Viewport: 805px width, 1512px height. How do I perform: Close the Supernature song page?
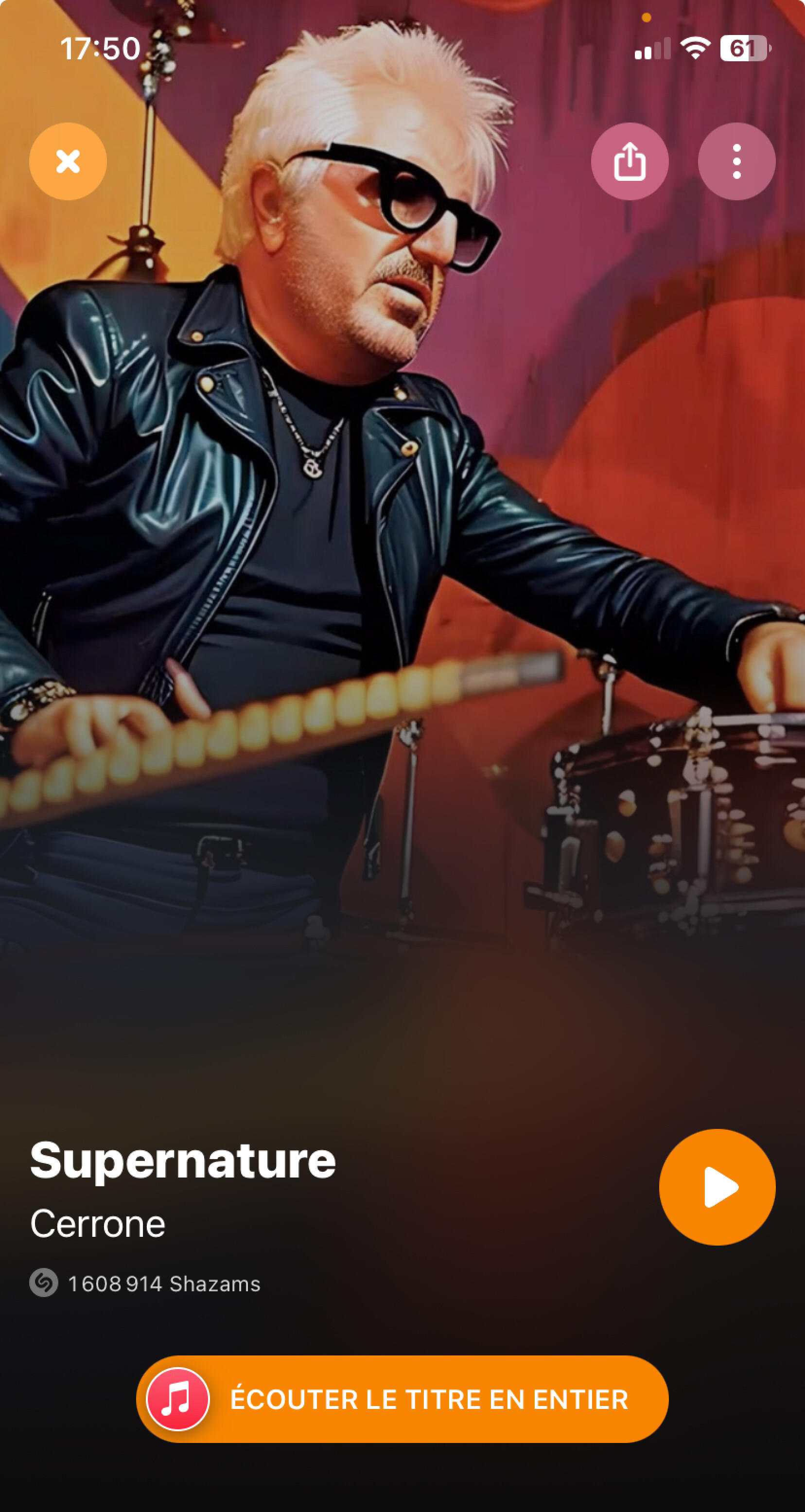[x=68, y=161]
